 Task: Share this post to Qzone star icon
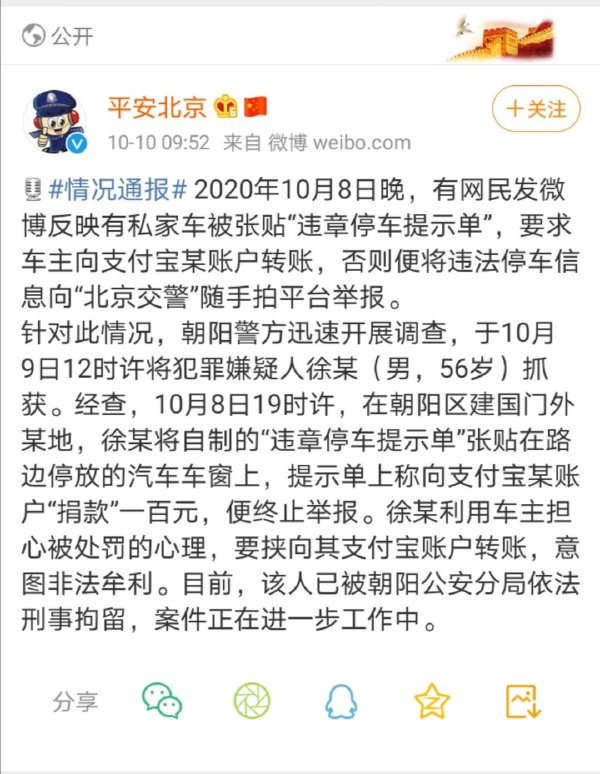[x=432, y=700]
